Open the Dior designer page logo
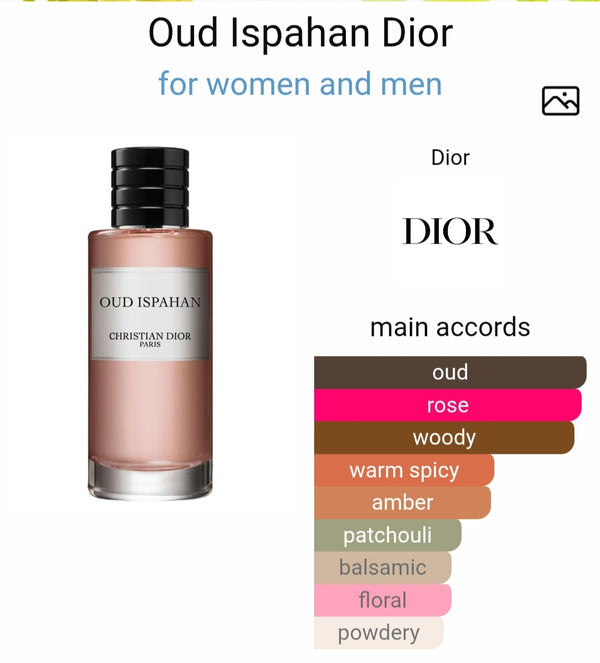Image resolution: width=600 pixels, height=663 pixels. point(450,231)
